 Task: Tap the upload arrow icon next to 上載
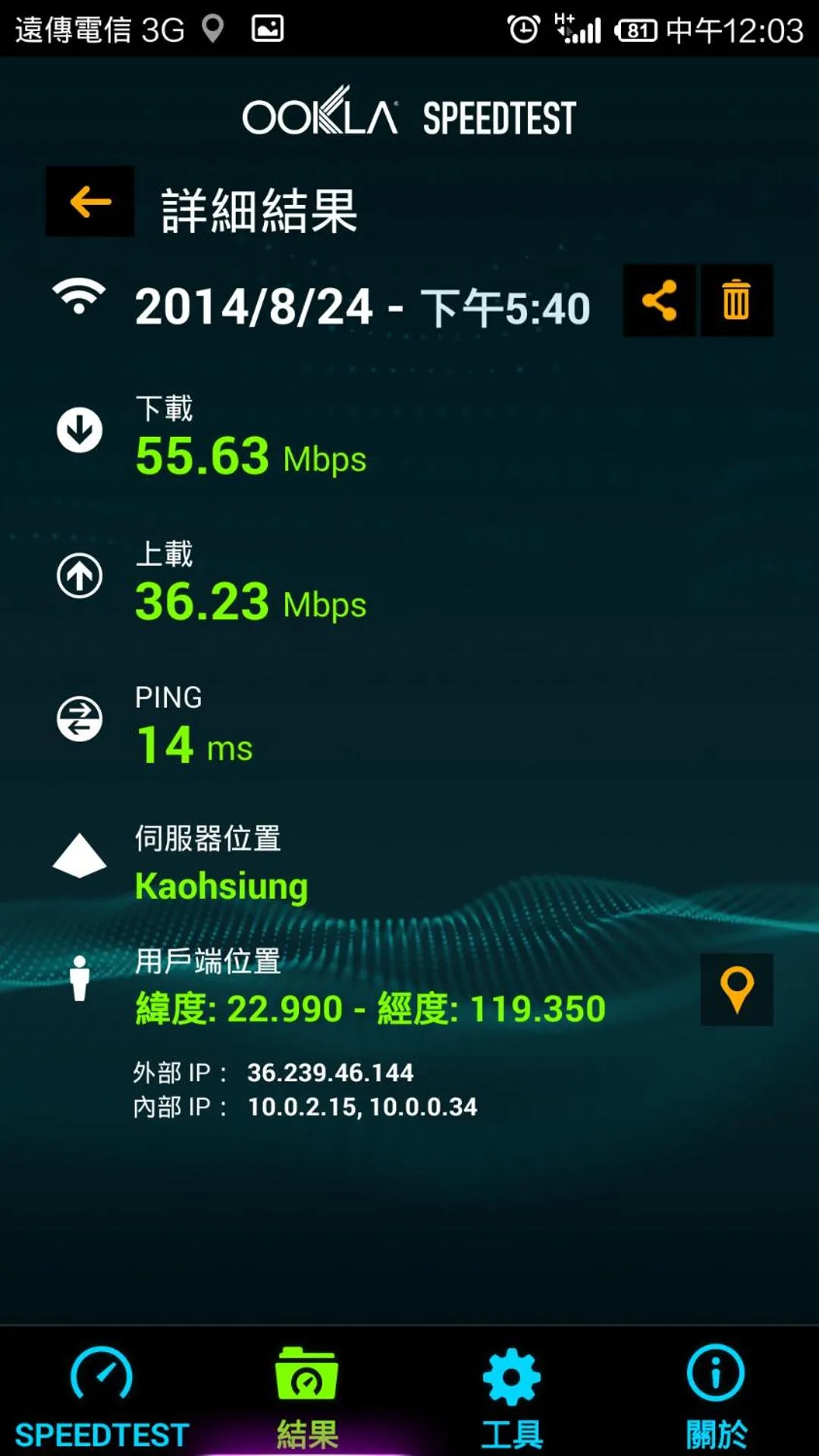coord(79,575)
